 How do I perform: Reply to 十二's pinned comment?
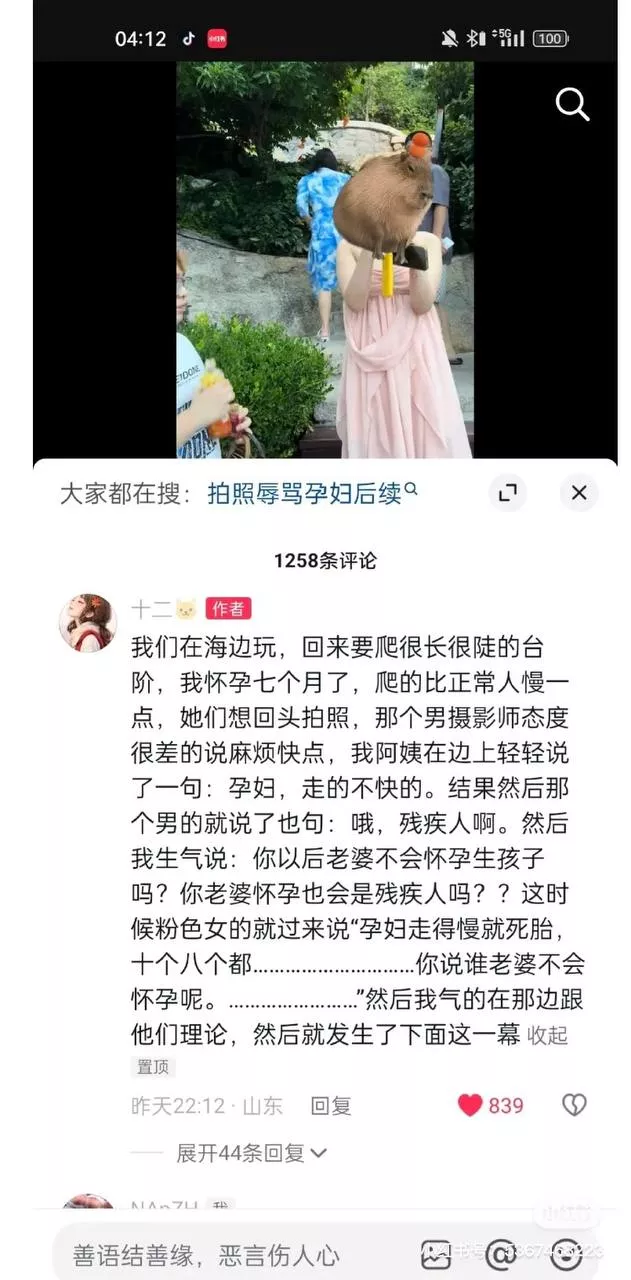click(330, 1105)
